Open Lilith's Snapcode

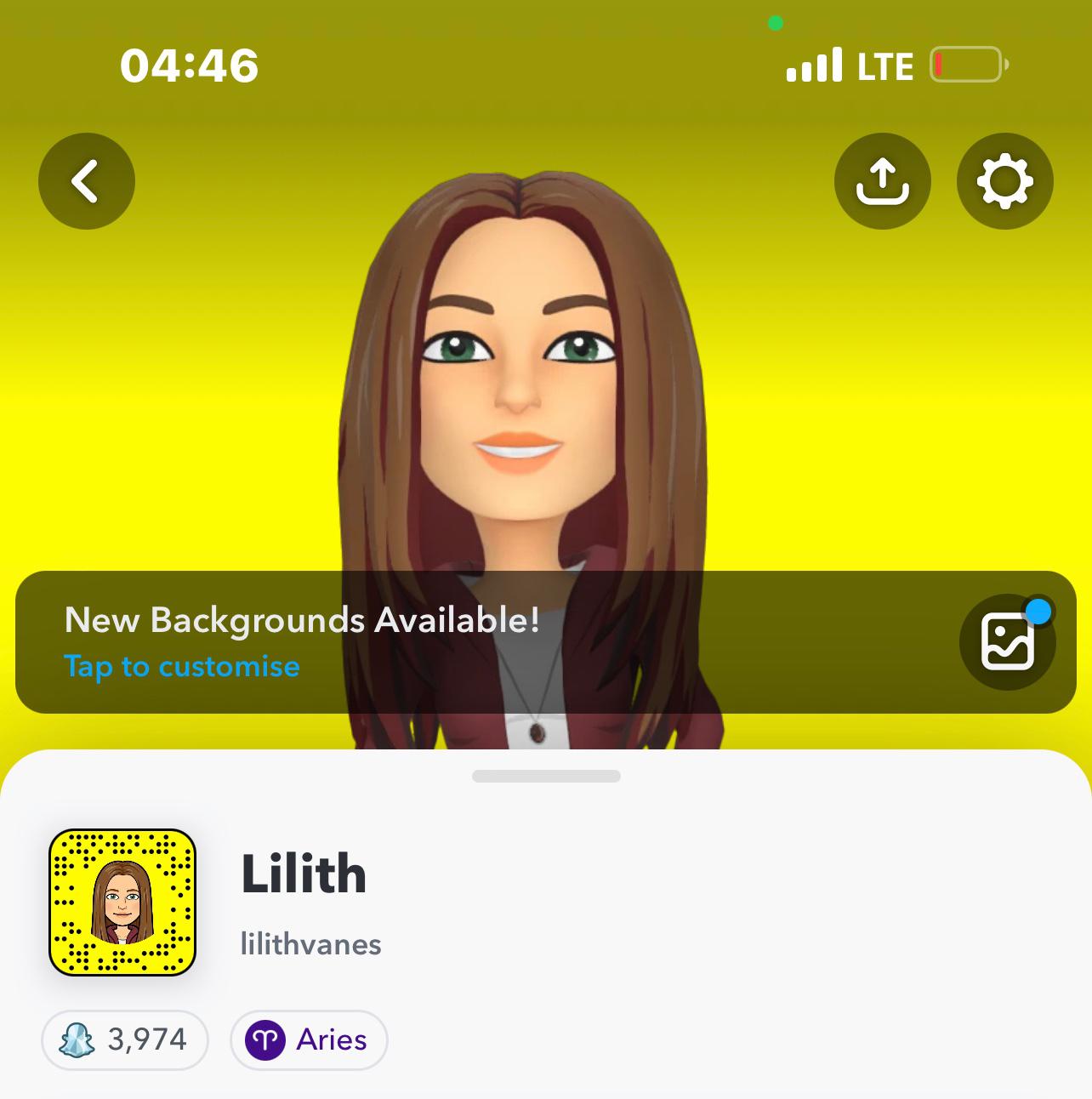click(x=122, y=903)
